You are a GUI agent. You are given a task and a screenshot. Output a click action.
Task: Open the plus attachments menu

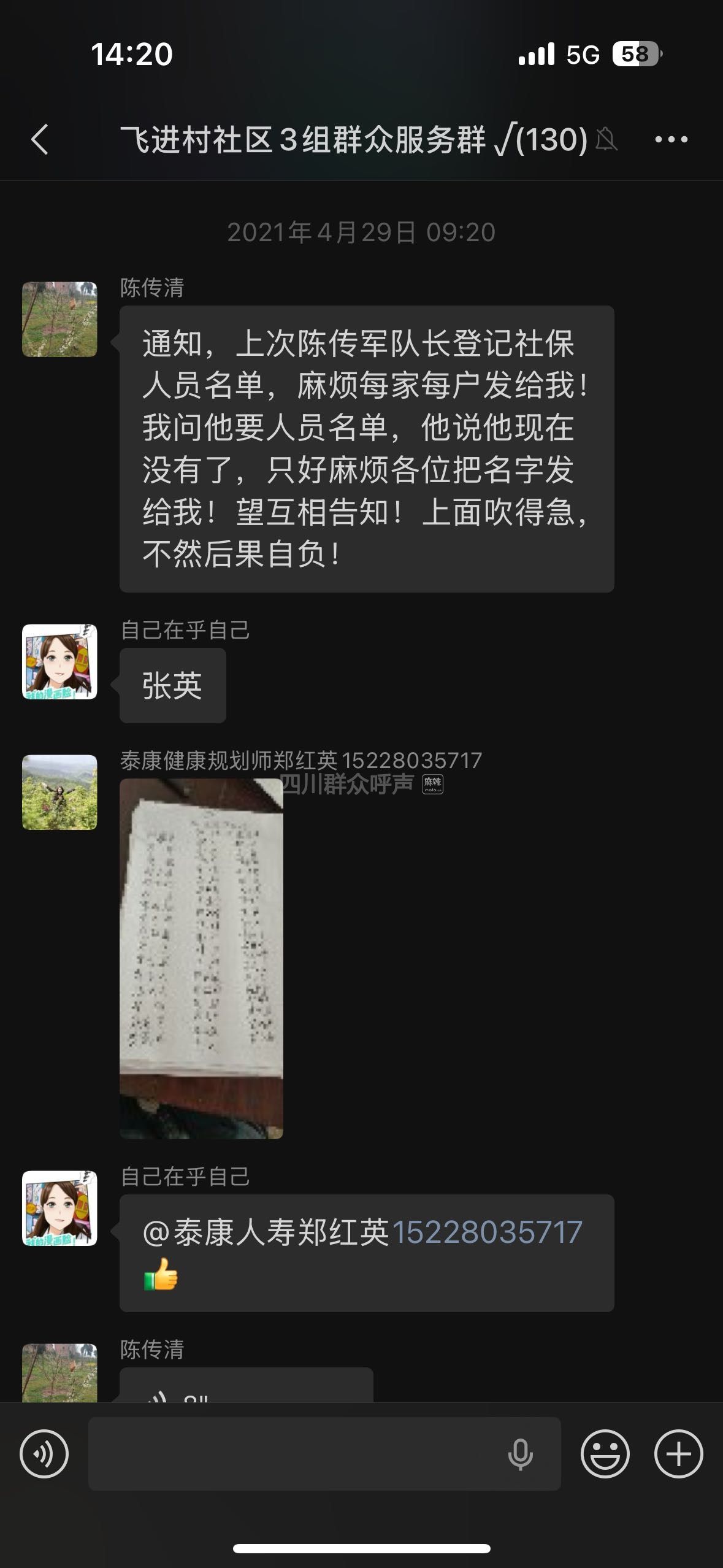pyautogui.click(x=678, y=1454)
